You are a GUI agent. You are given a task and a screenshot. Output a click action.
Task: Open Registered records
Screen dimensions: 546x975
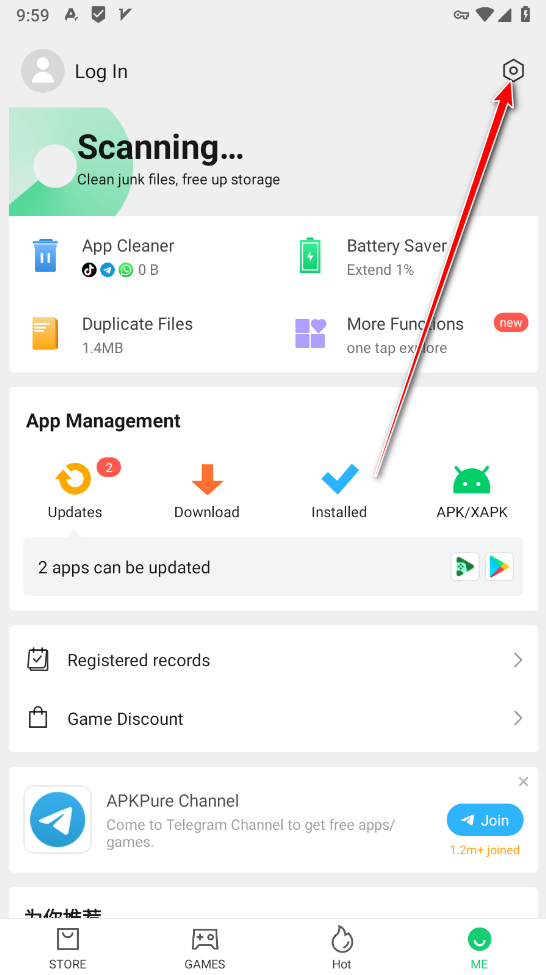pos(273,660)
